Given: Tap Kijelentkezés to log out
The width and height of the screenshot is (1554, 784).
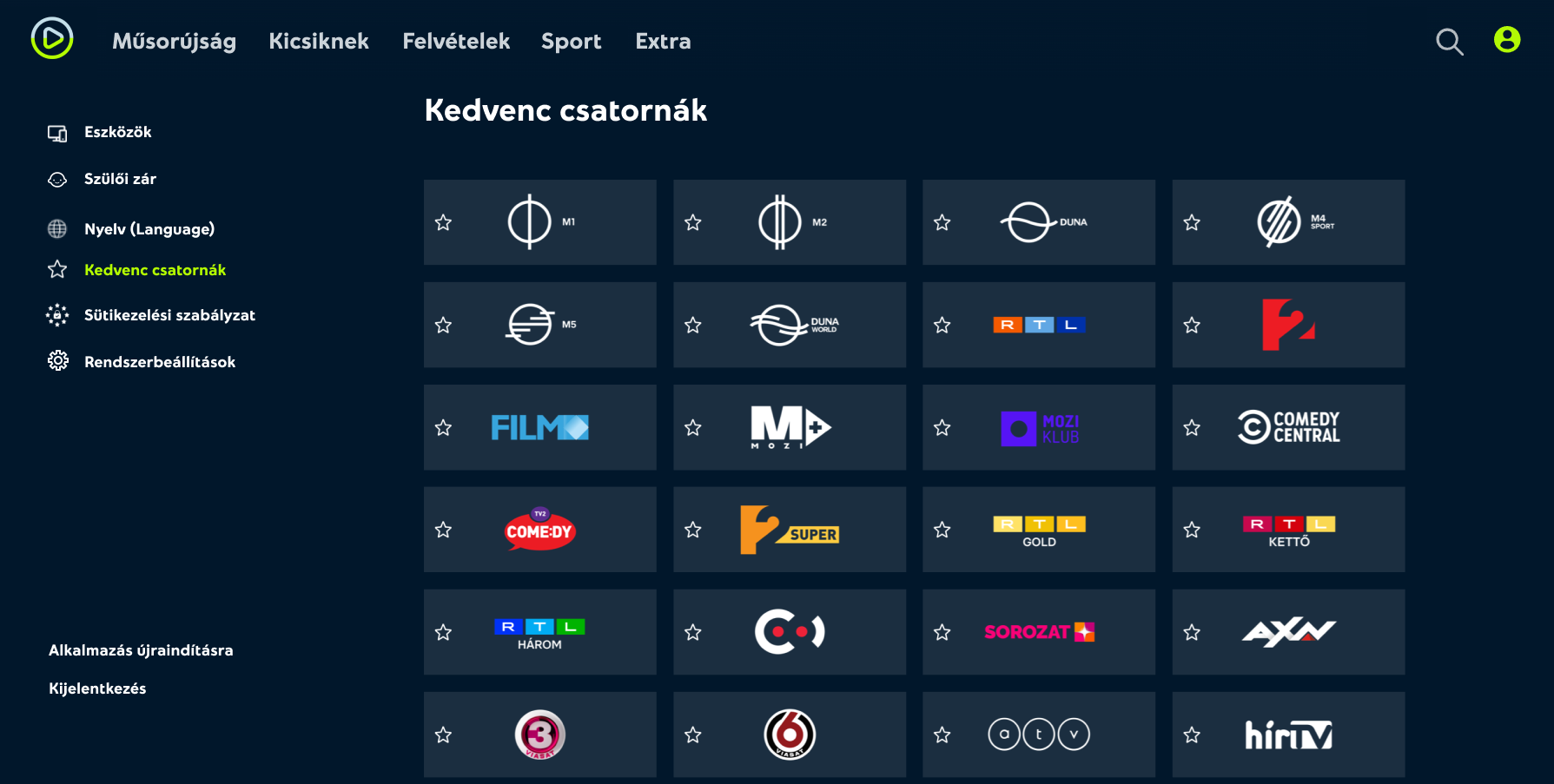Looking at the screenshot, I should [x=97, y=688].
